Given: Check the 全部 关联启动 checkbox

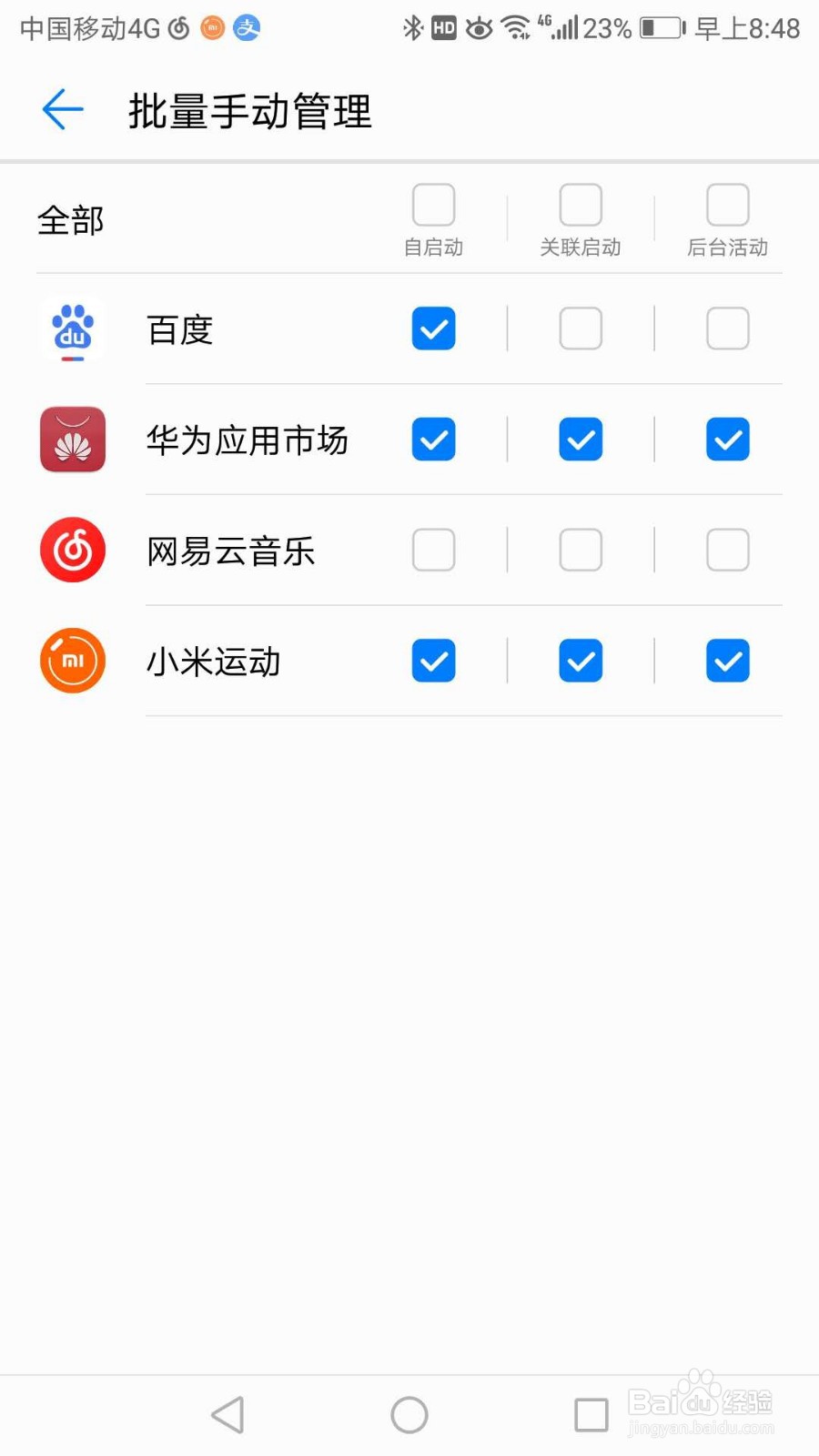Looking at the screenshot, I should [x=581, y=205].
